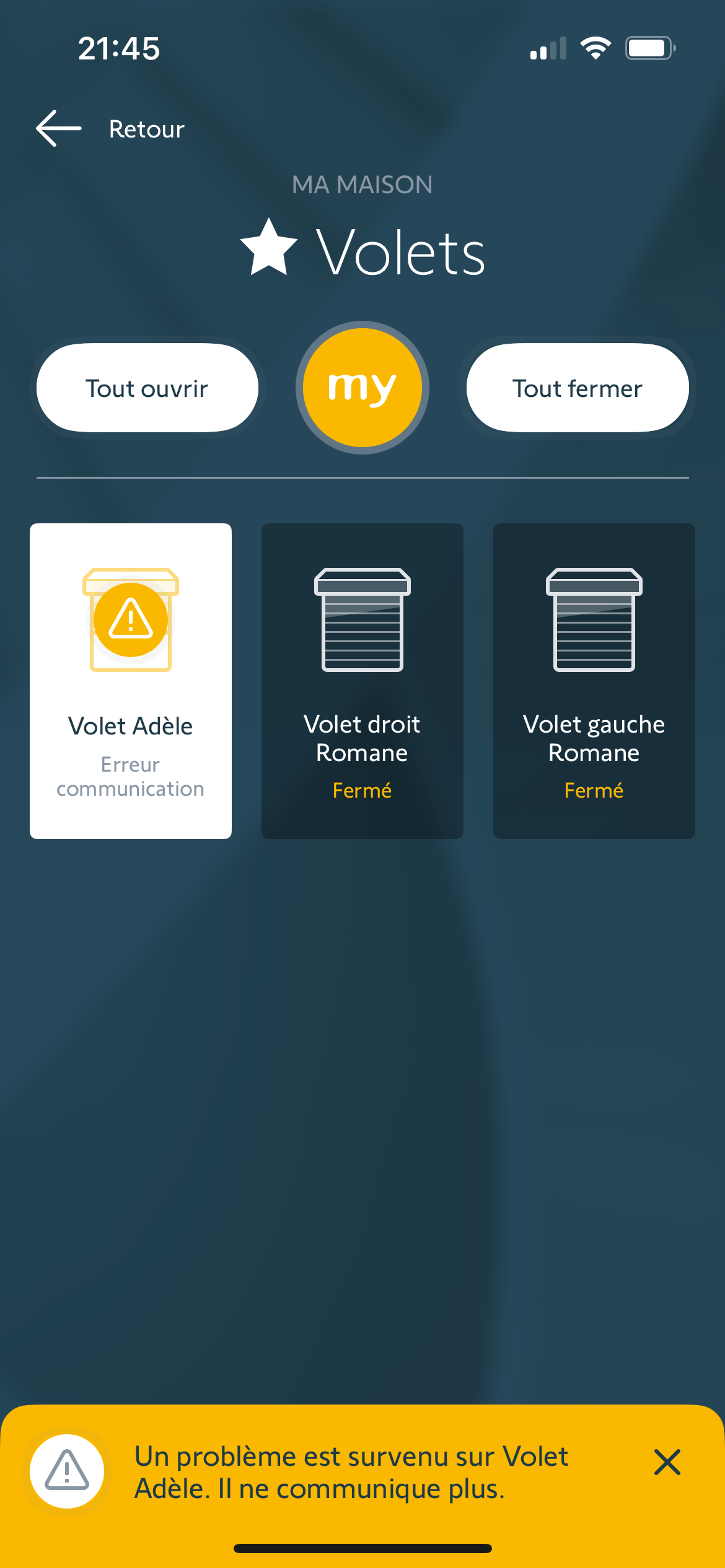725x1568 pixels.
Task: Open the Volet droit Romane card
Action: pos(362,681)
